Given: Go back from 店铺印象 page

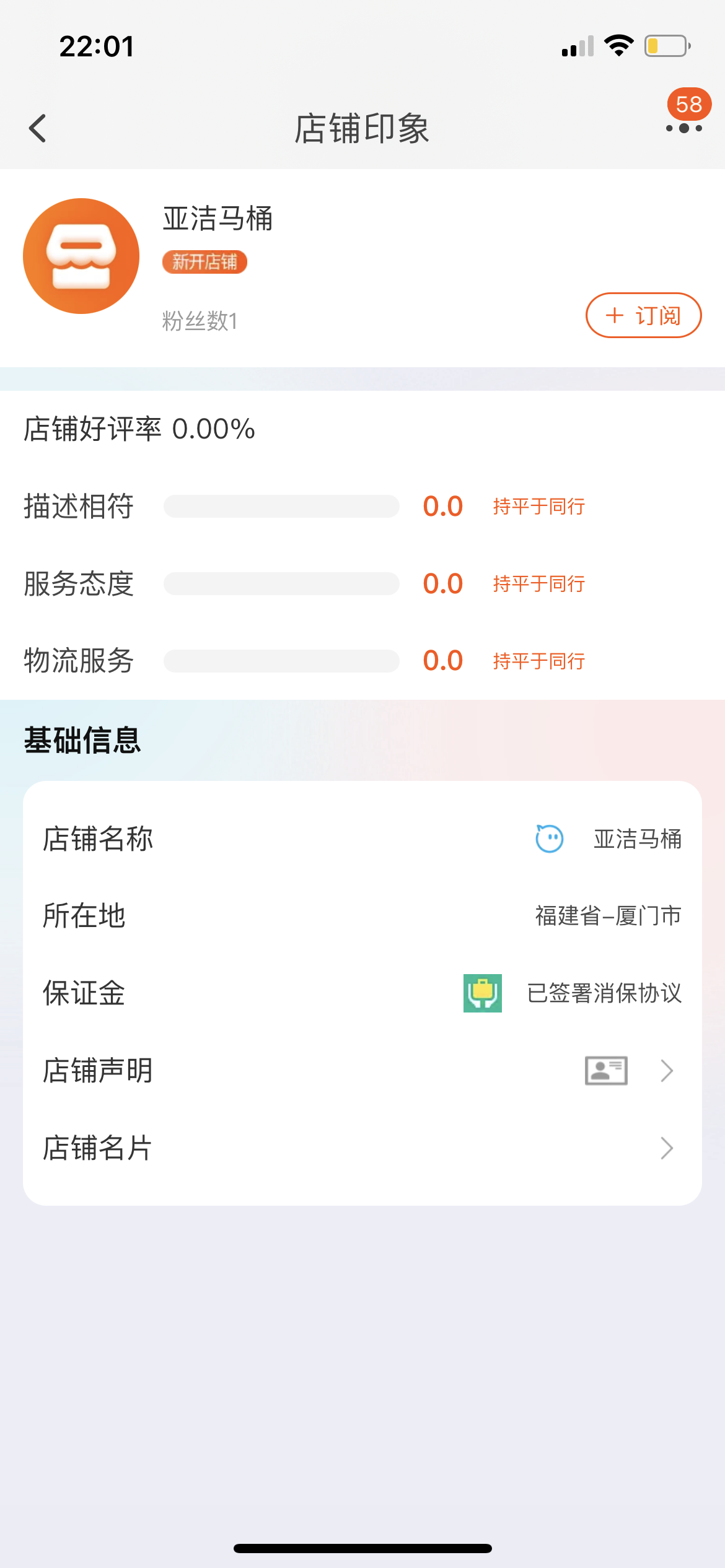Looking at the screenshot, I should click(x=38, y=128).
